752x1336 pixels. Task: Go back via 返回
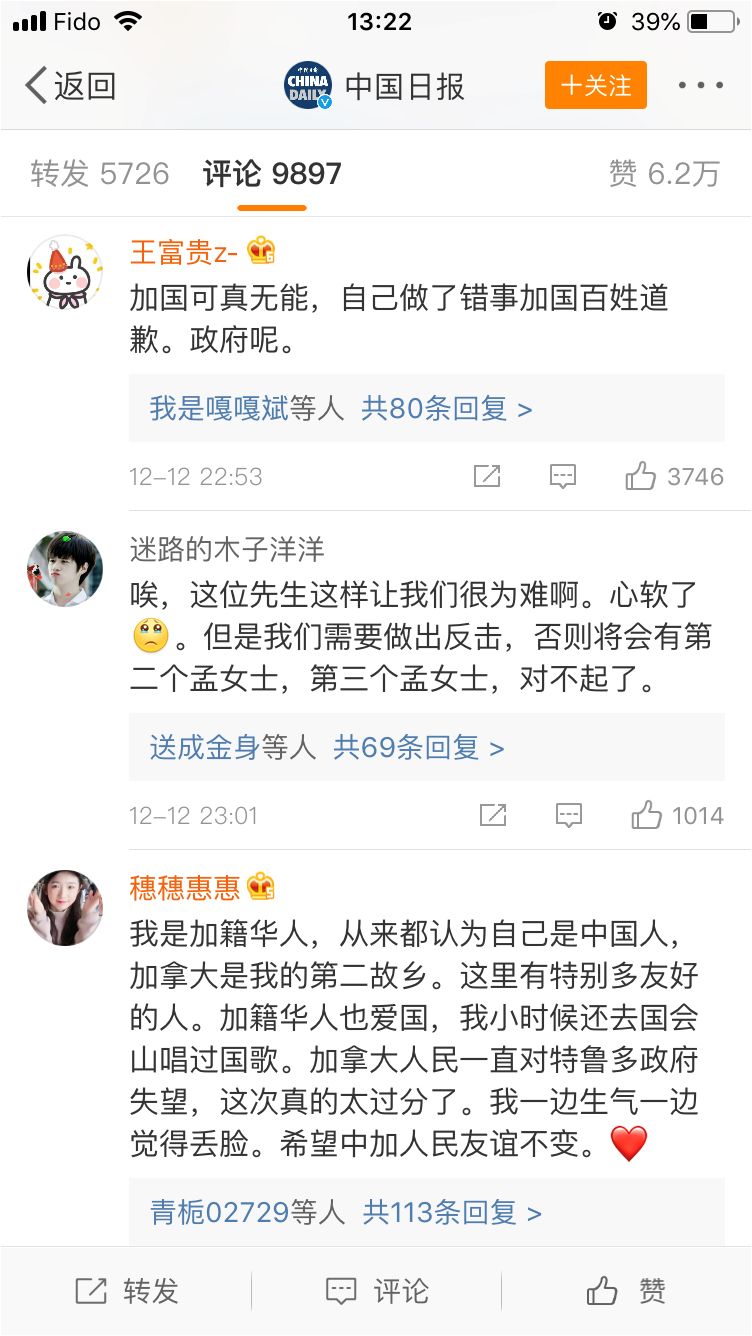pos(70,86)
